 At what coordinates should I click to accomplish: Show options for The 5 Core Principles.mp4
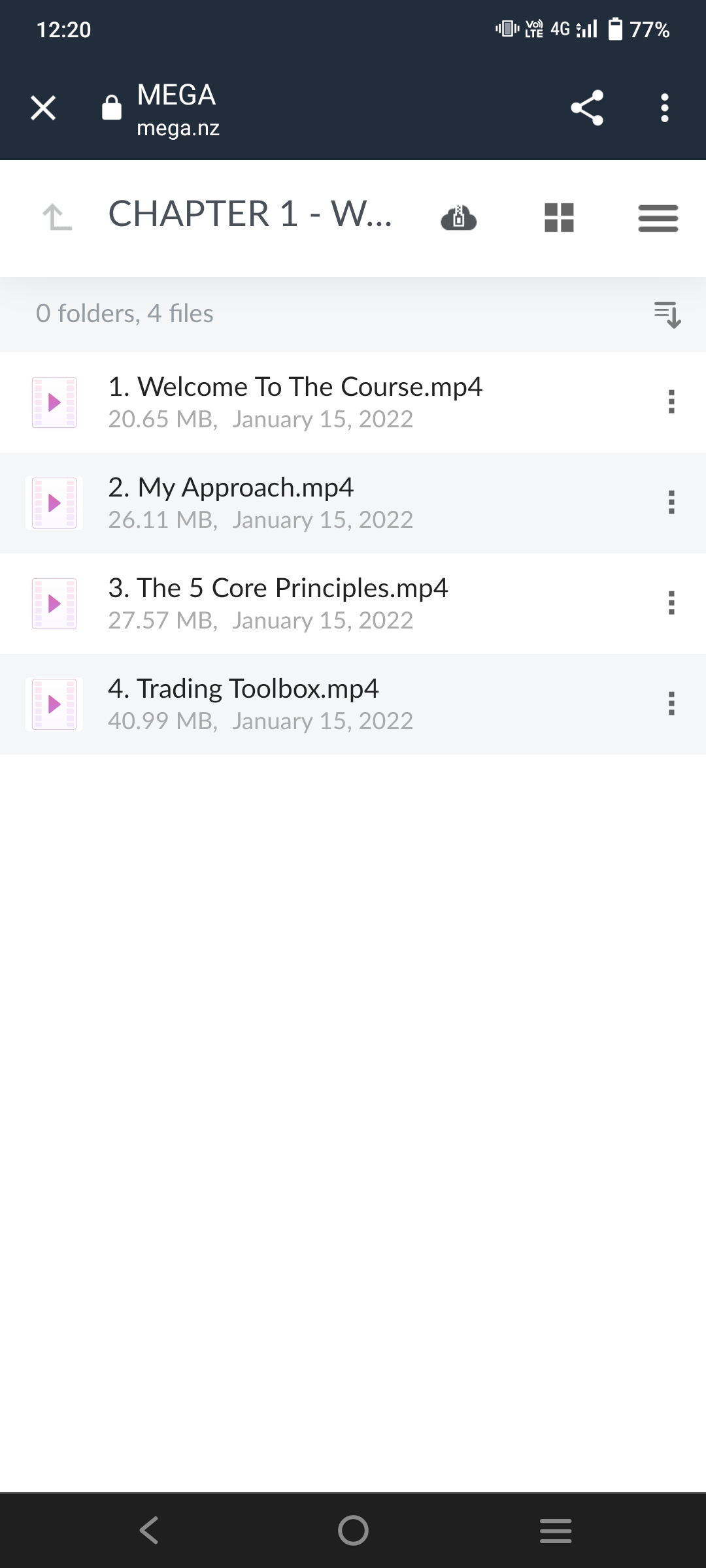click(x=671, y=603)
